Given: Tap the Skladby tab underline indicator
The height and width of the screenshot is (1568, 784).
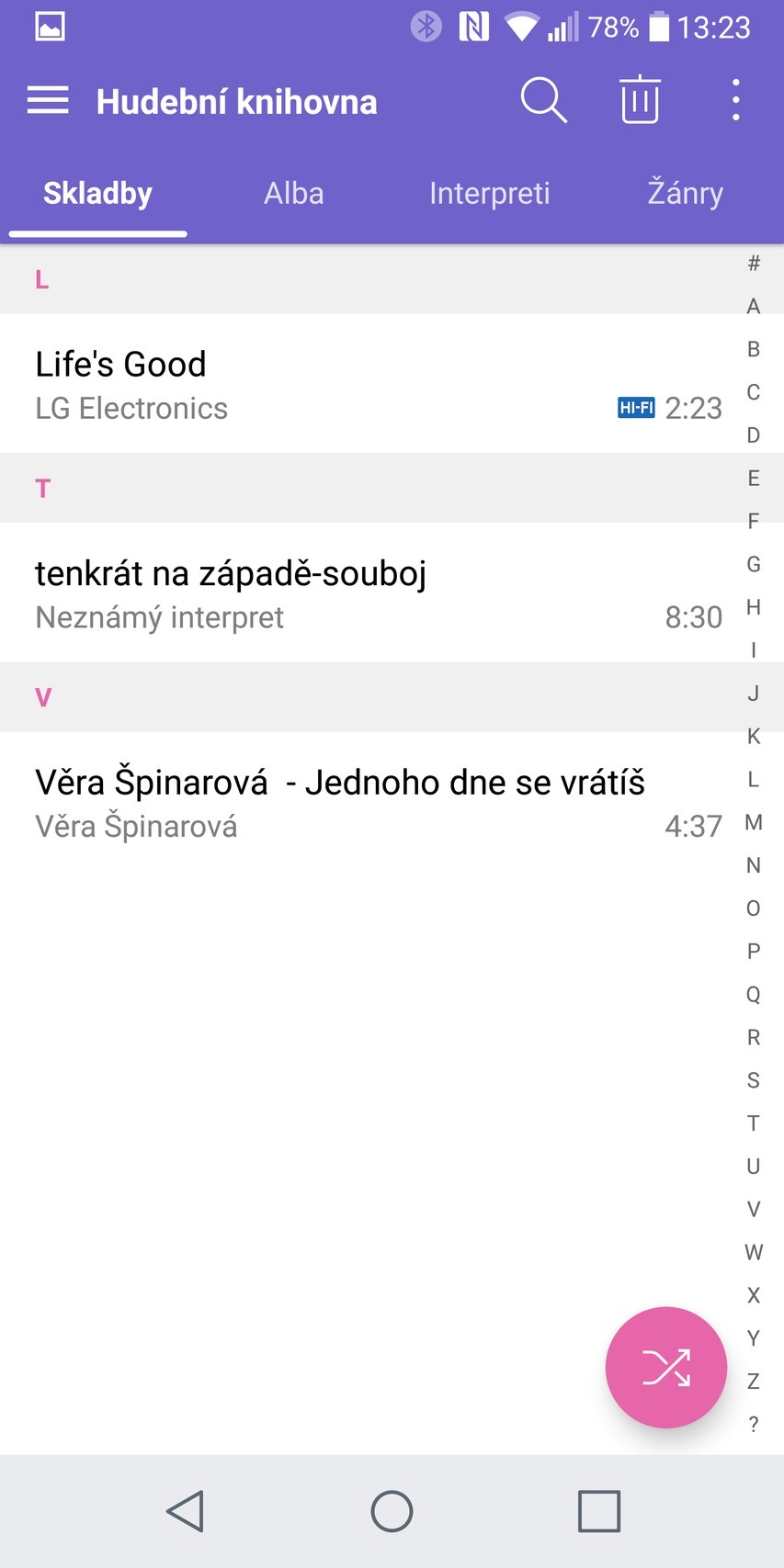Looking at the screenshot, I should pos(97,235).
